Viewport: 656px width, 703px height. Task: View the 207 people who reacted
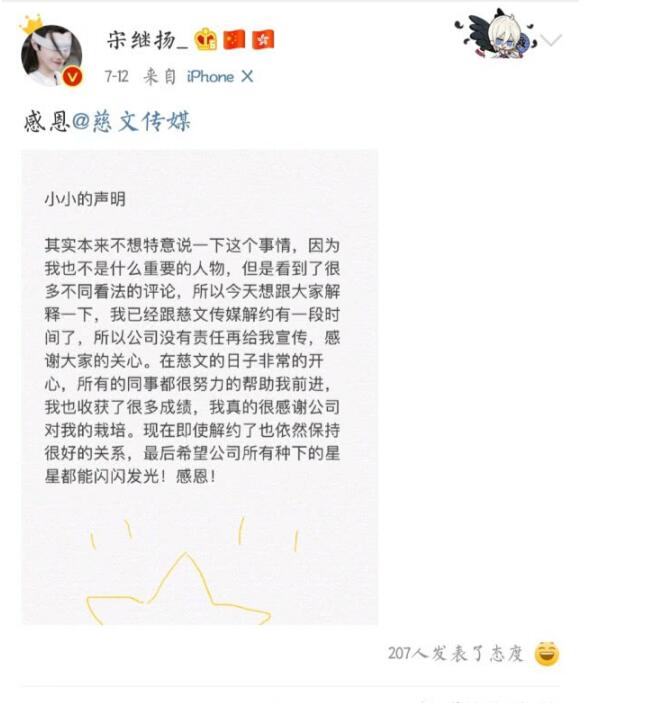456,653
